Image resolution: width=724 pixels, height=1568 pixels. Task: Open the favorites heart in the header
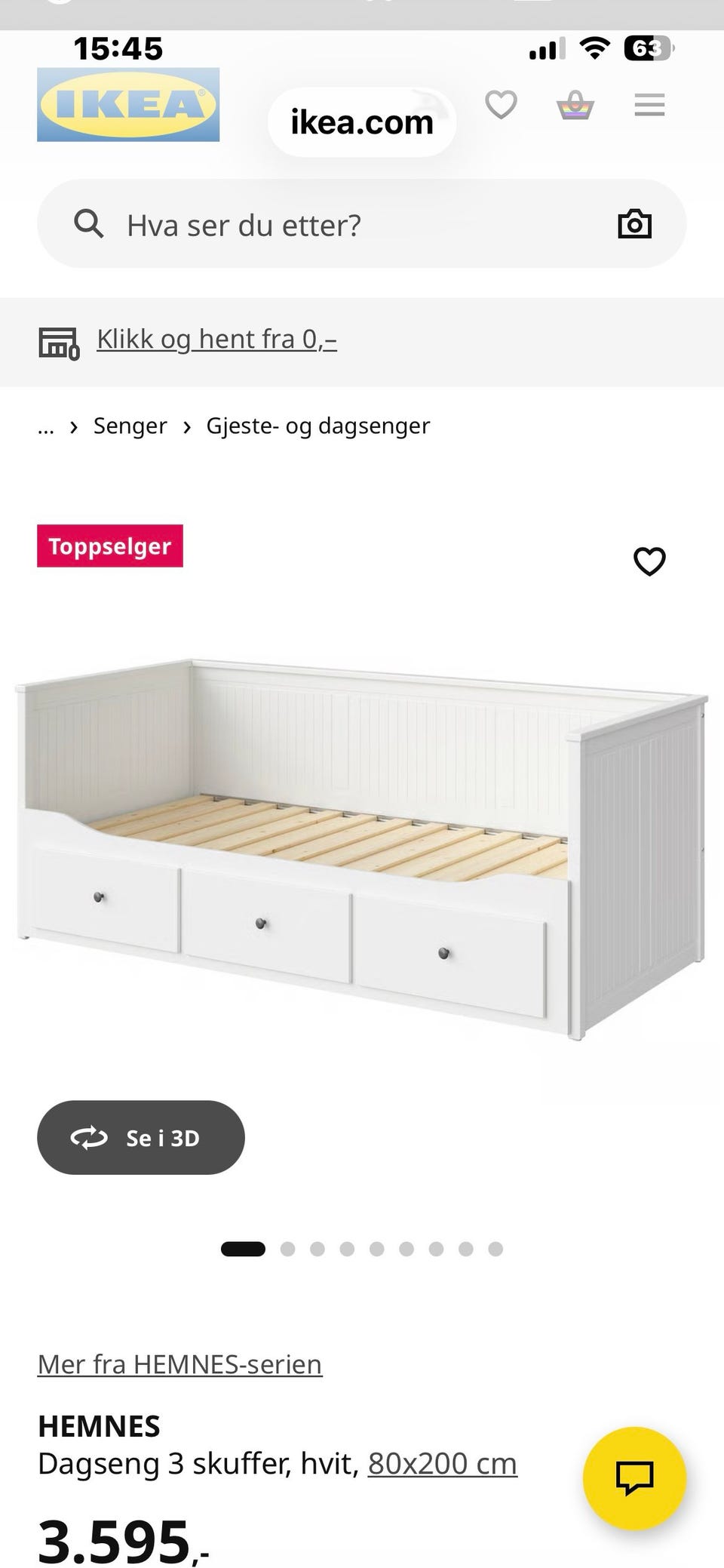[502, 106]
